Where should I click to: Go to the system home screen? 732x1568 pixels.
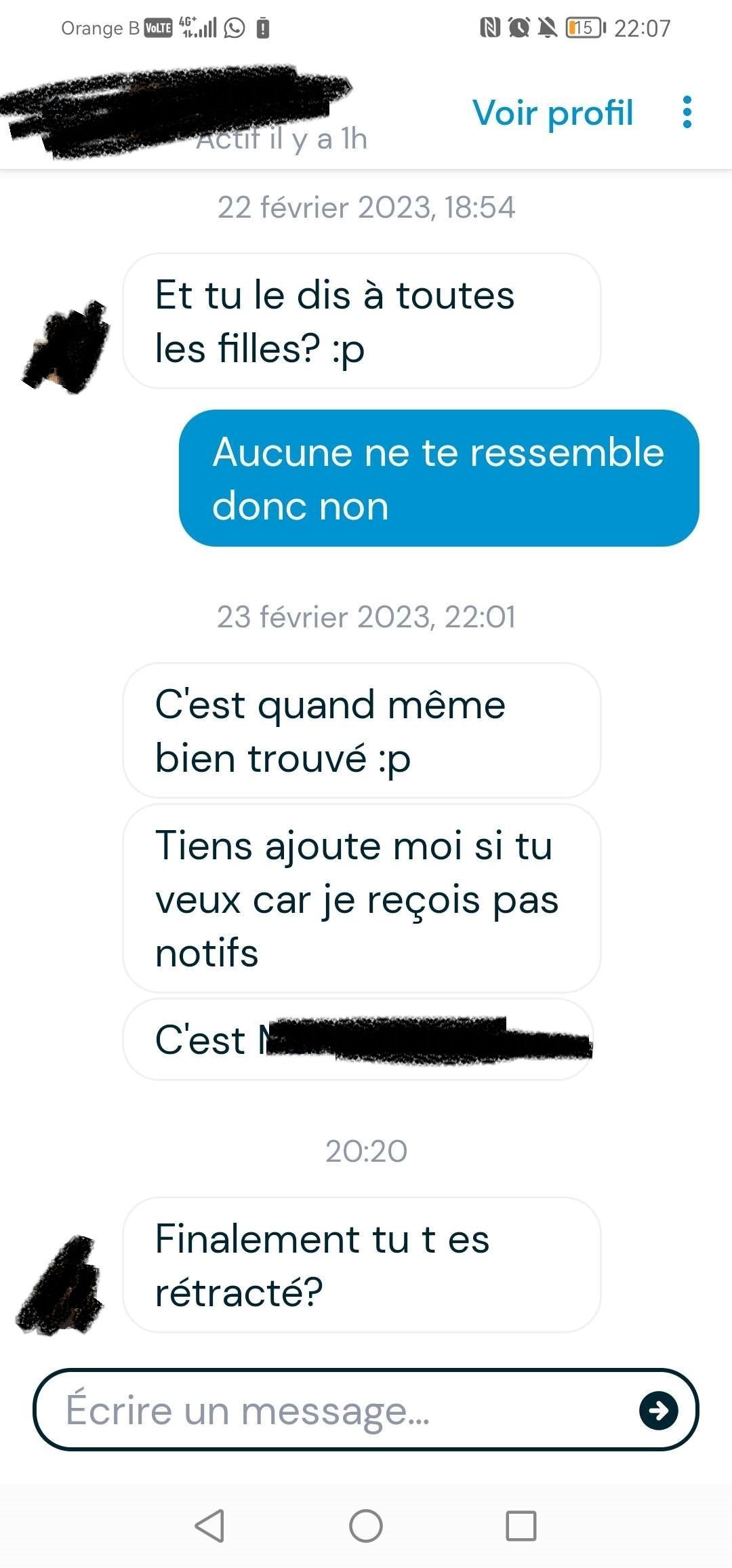366,1526
